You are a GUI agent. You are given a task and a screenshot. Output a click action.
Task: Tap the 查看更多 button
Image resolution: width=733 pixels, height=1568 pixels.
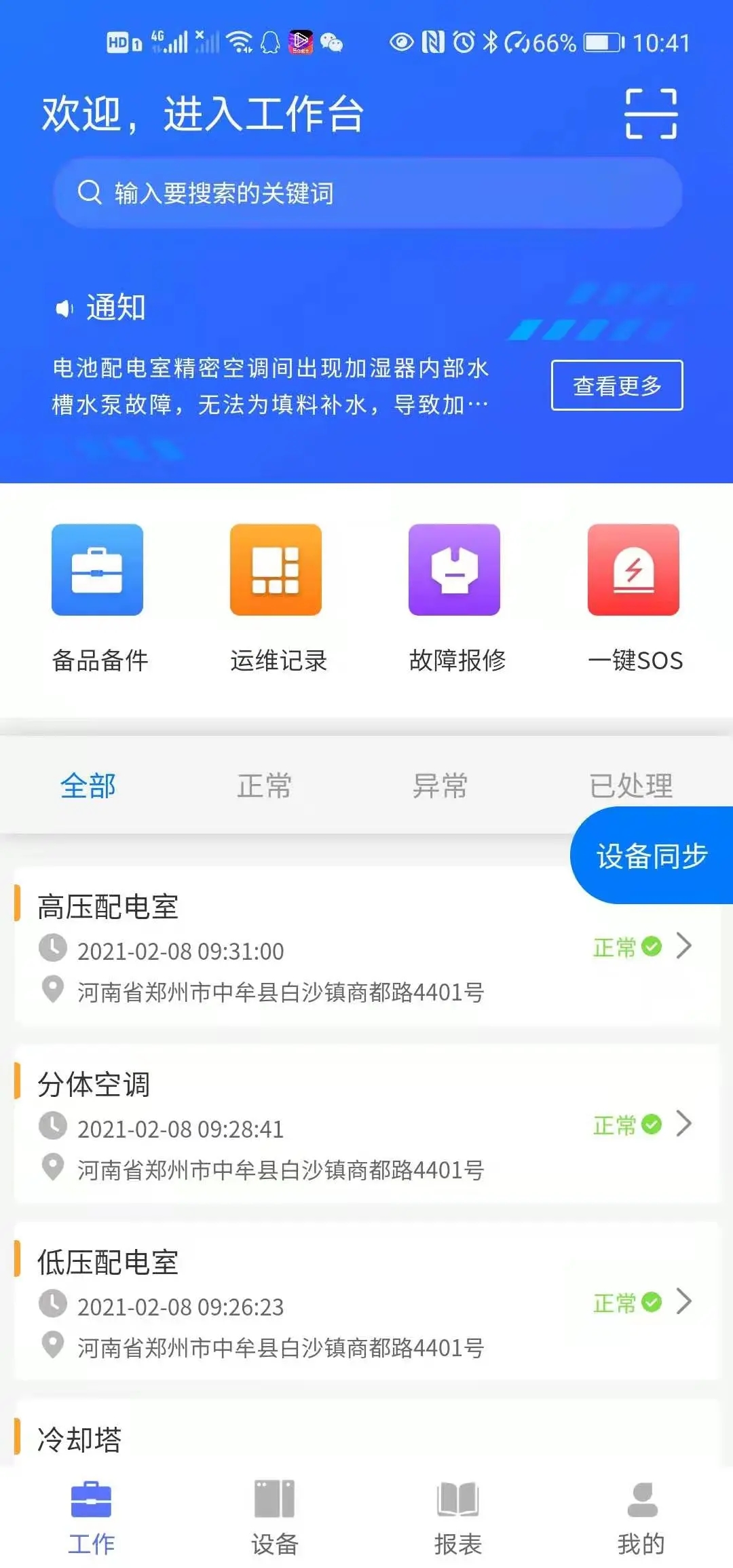(616, 386)
